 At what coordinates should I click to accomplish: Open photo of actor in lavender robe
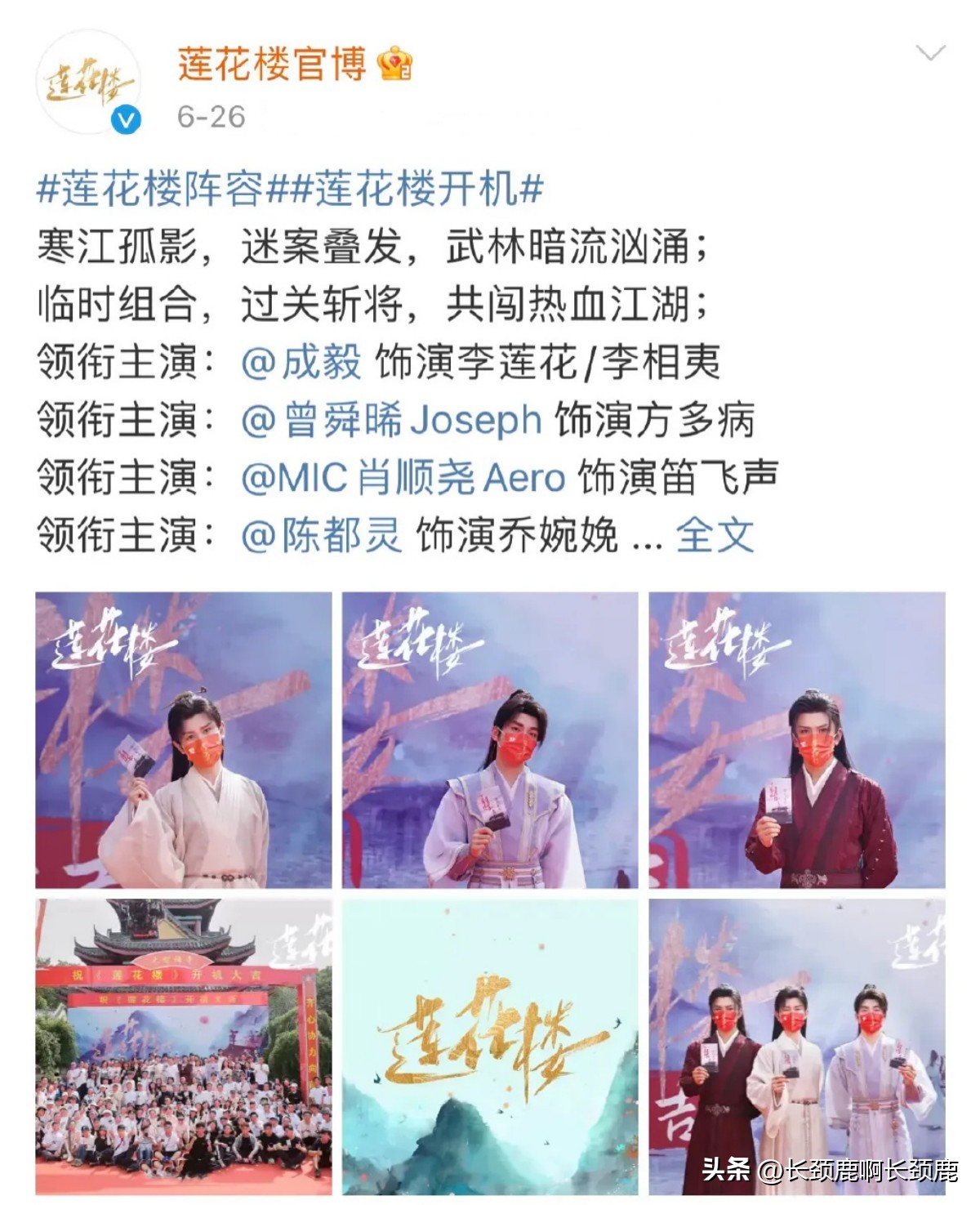pos(490,740)
